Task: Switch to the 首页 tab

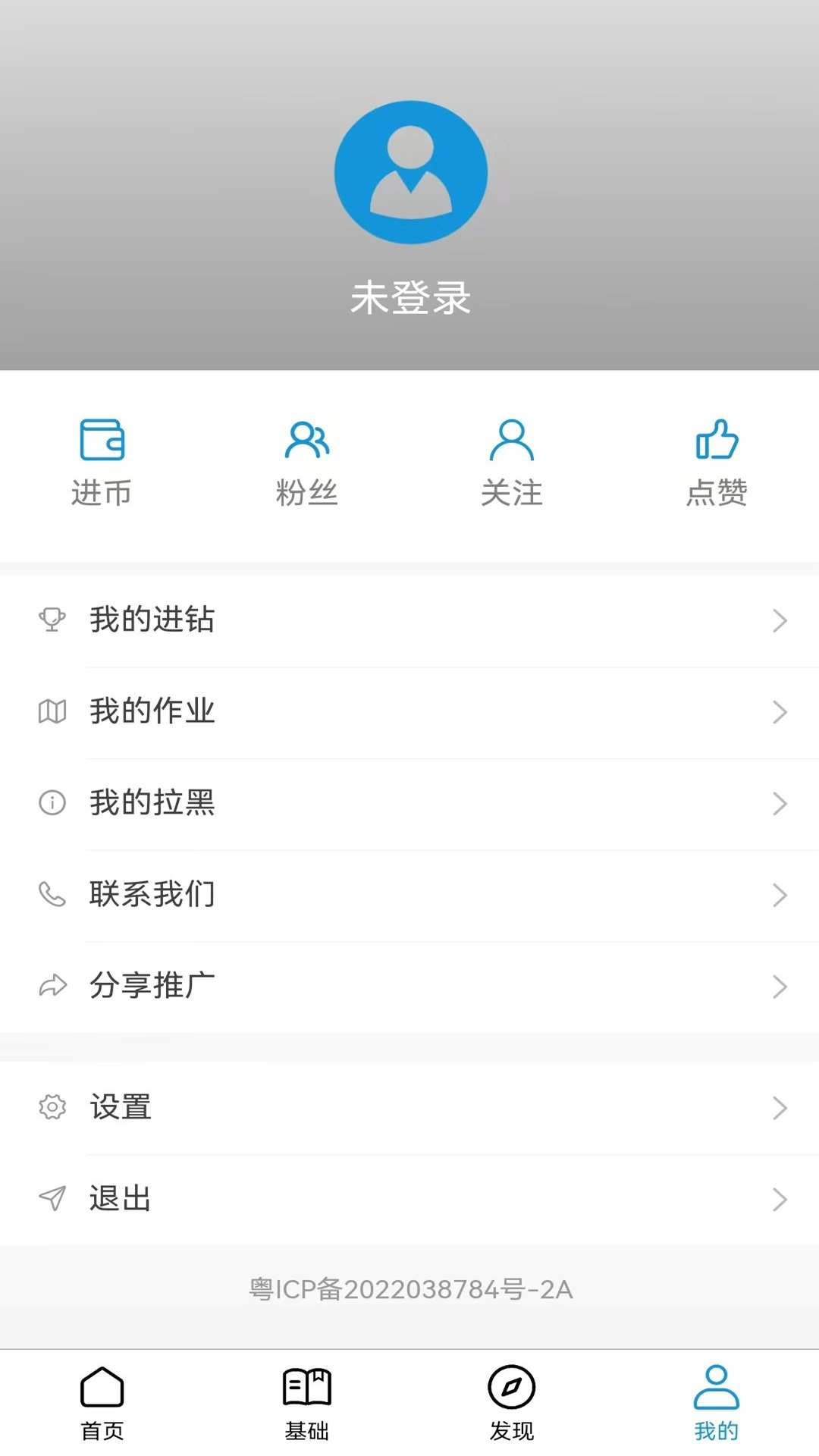Action: [102, 1403]
